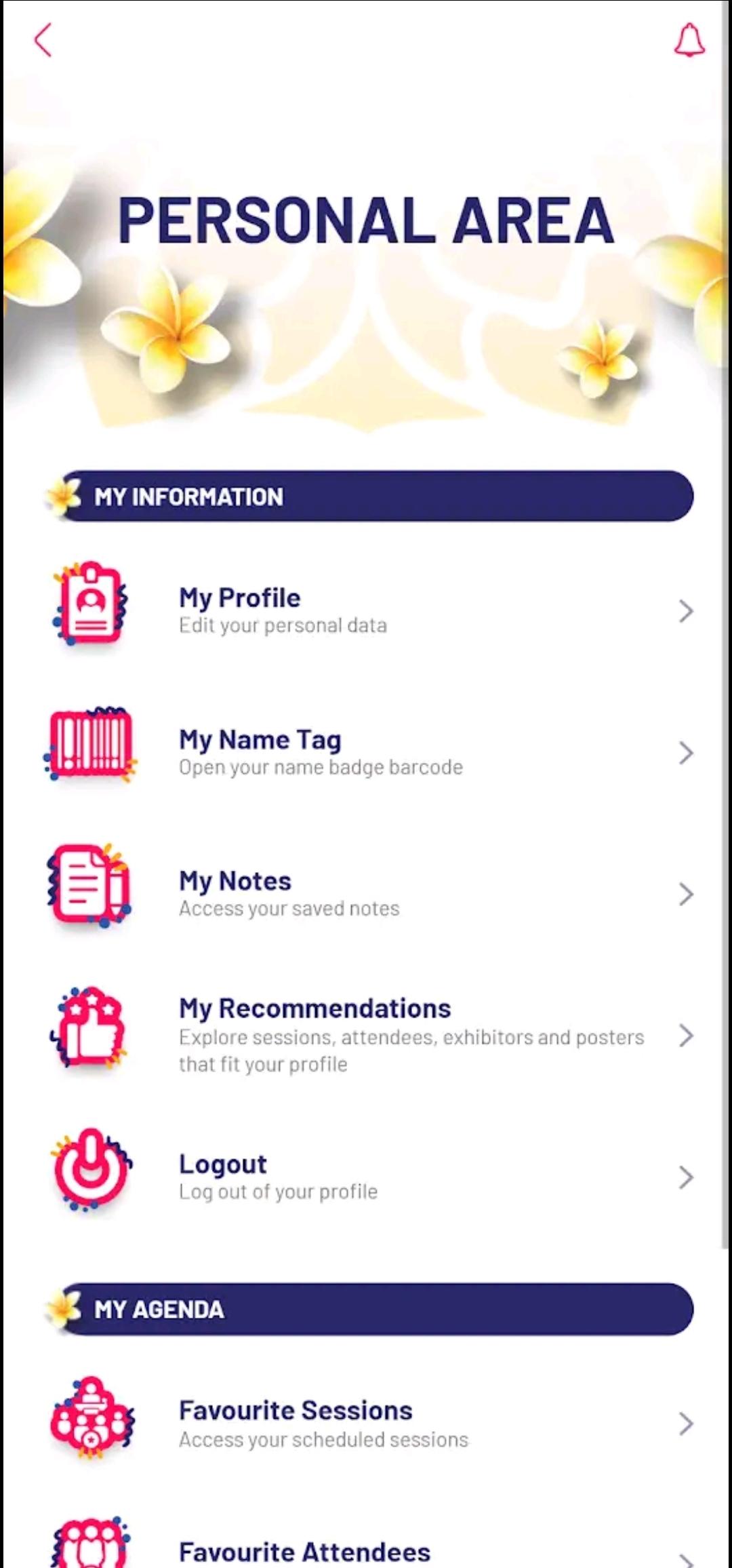The image size is (732, 1568).
Task: Open My Profile to edit personal data
Action: 366,610
